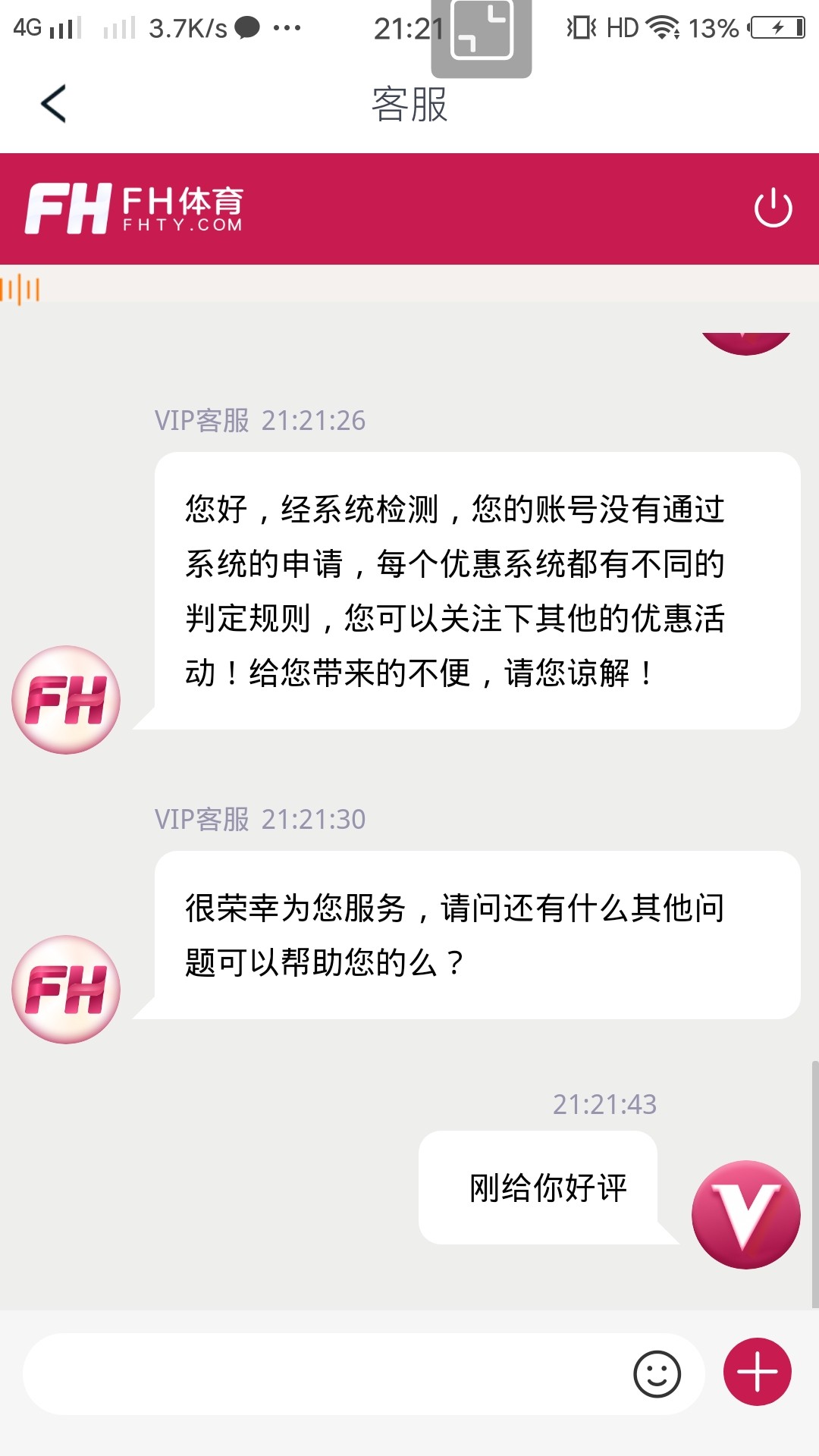Go back from the 客服 screen

(53, 104)
